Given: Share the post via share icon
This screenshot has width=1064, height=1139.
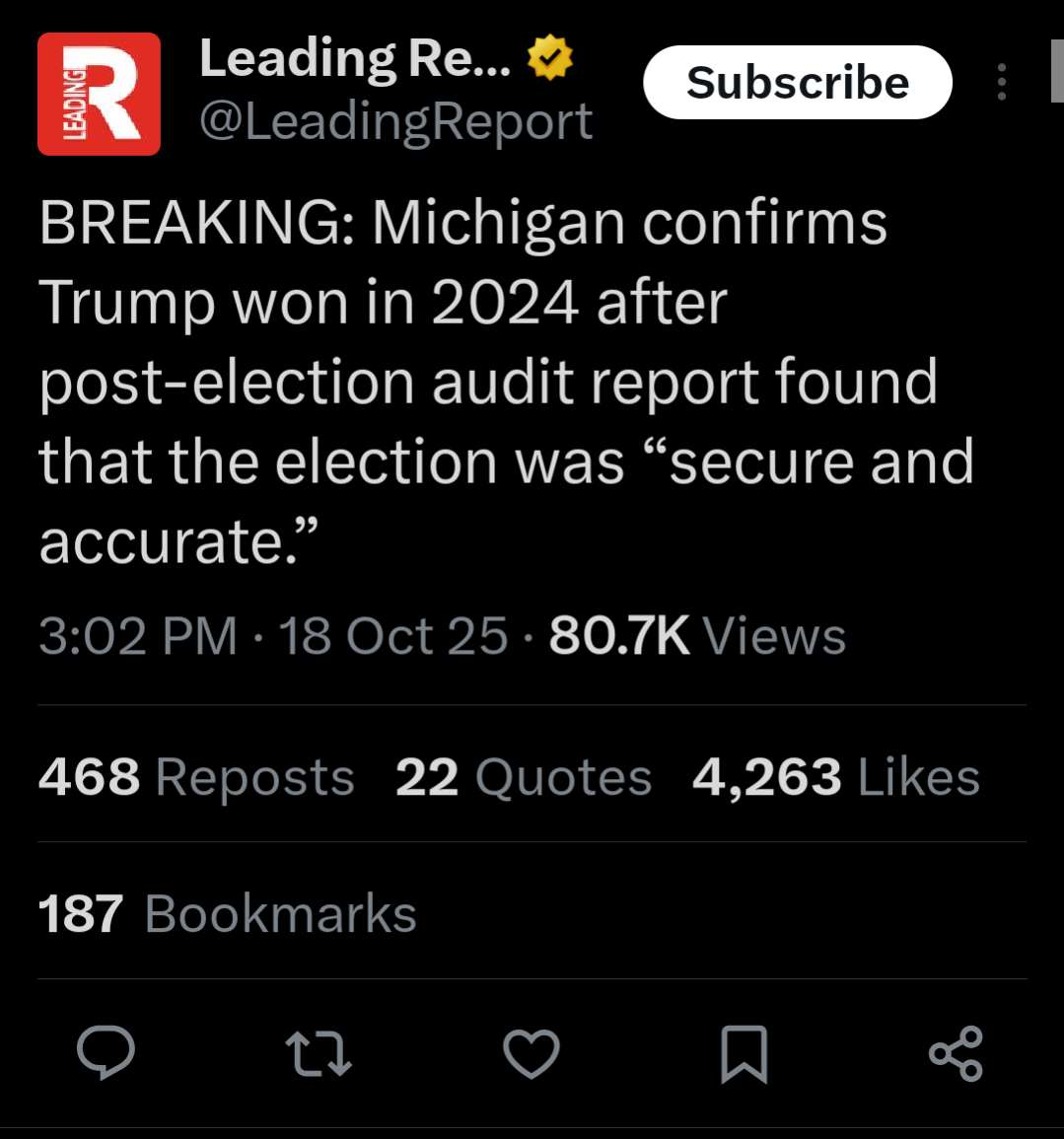Looking at the screenshot, I should click(956, 1053).
